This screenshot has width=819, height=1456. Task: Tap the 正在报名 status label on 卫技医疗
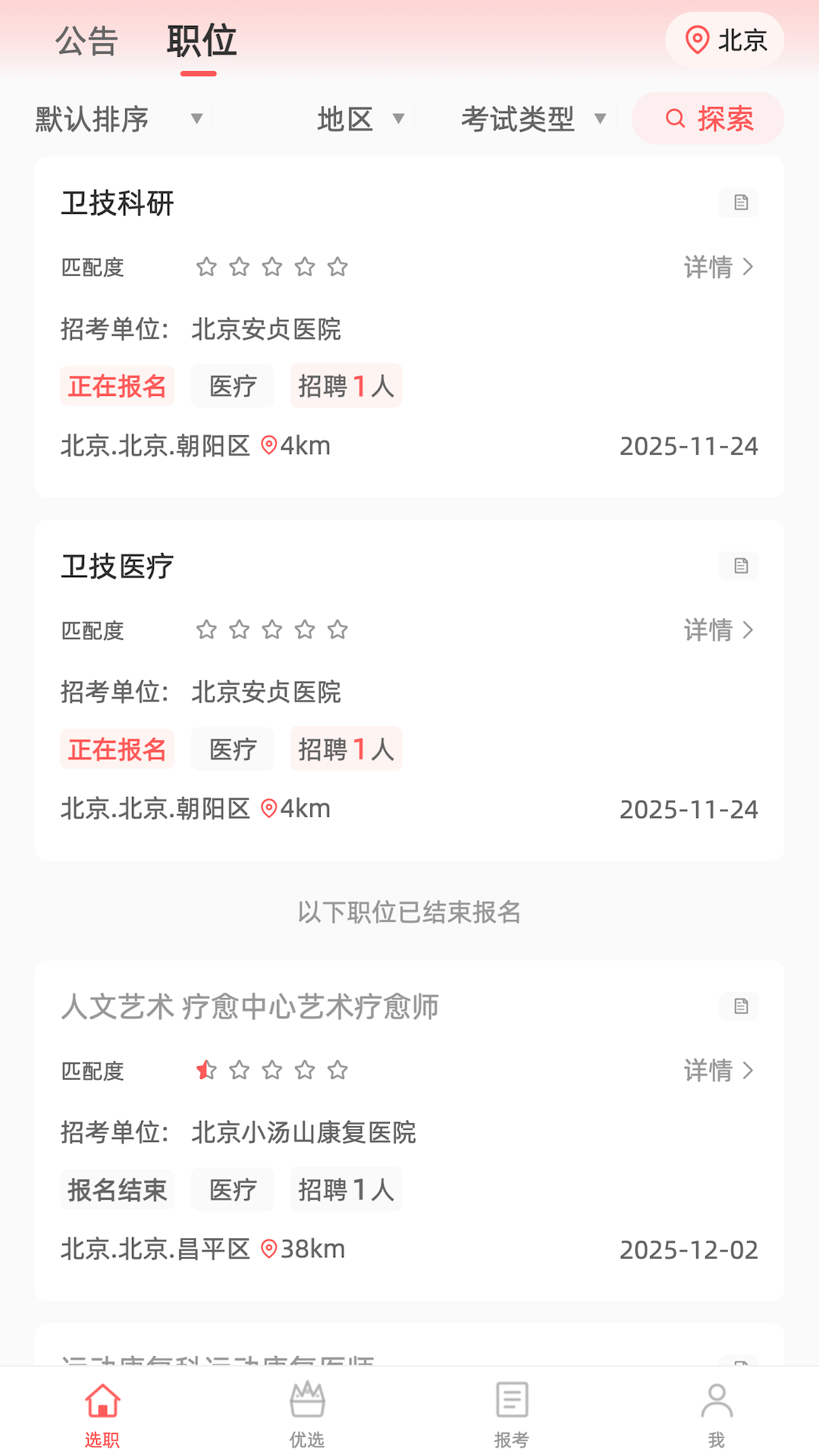(117, 748)
